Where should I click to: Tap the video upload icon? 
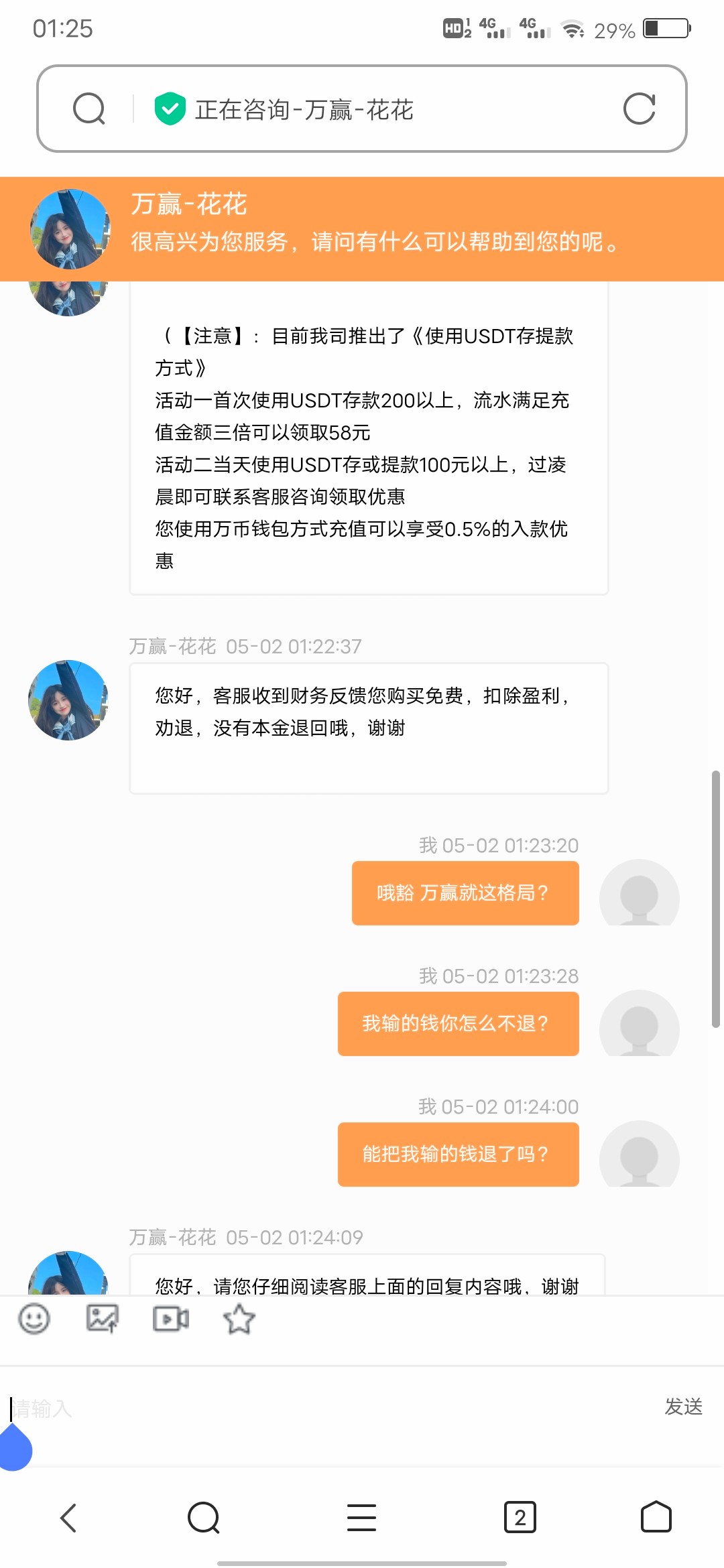[170, 1319]
